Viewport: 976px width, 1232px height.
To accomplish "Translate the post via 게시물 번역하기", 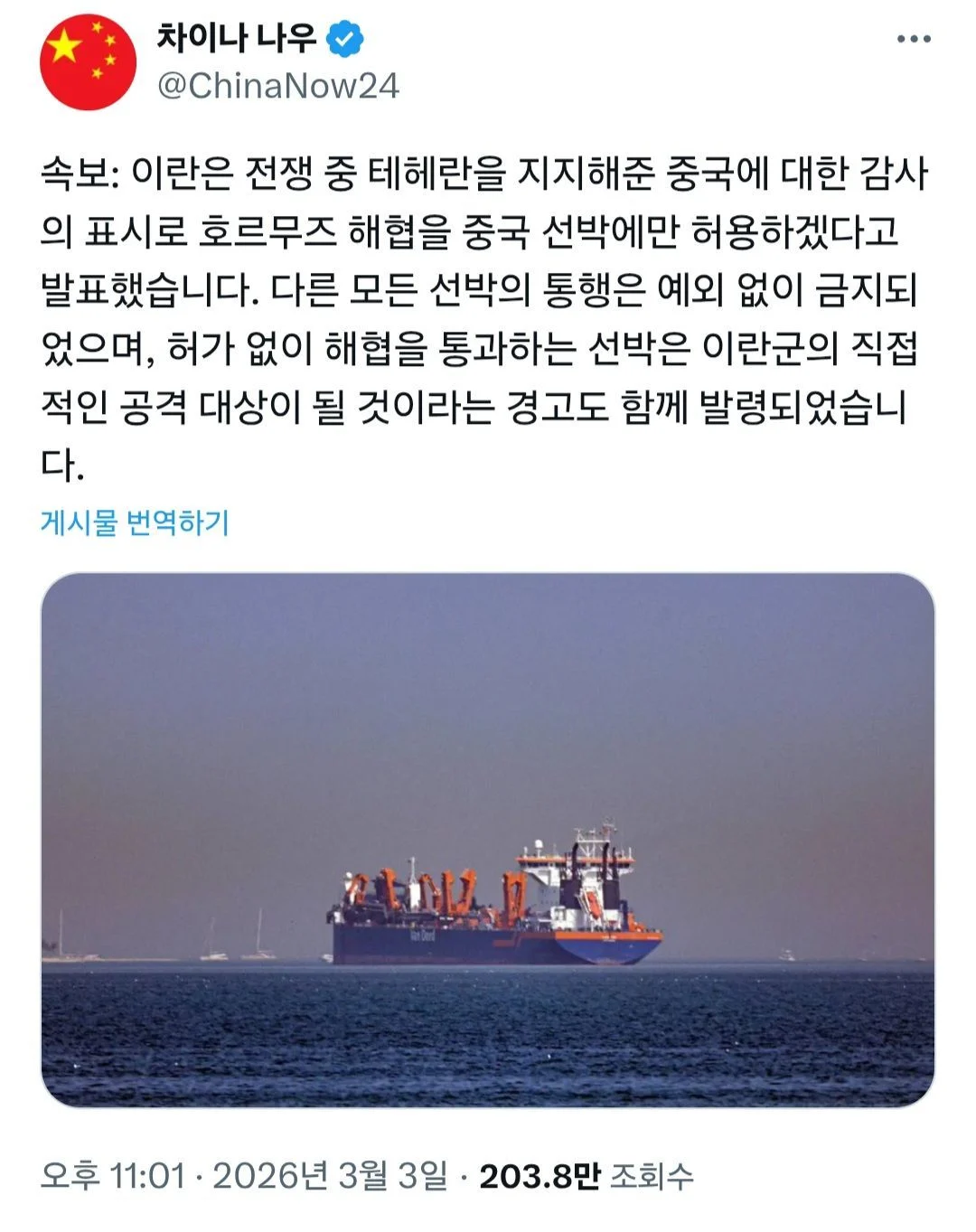I will (x=135, y=522).
